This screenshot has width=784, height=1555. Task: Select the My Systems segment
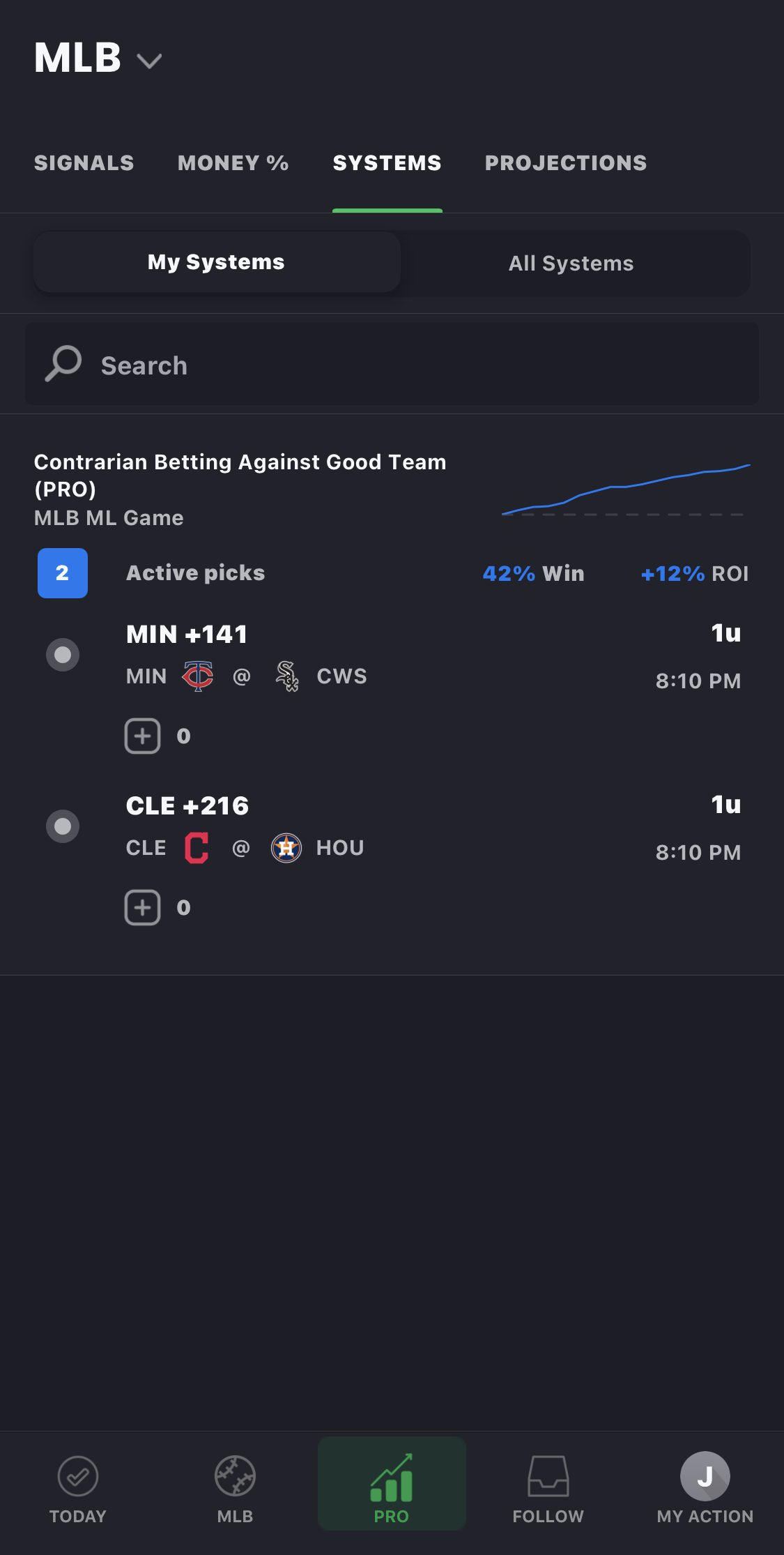coord(217,262)
